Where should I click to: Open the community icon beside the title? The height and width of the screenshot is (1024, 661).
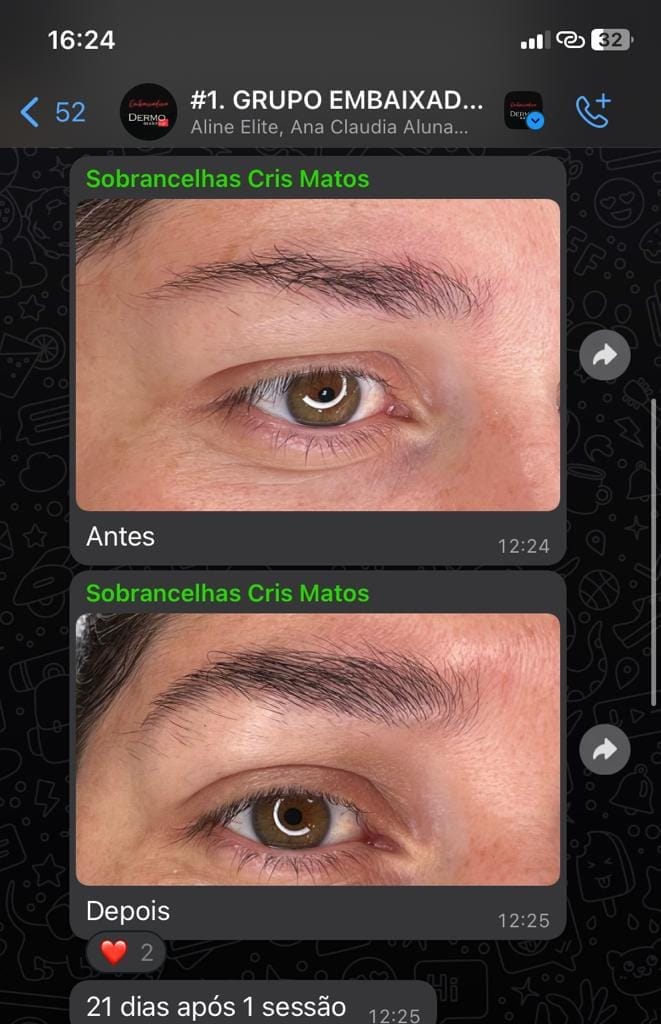pyautogui.click(x=523, y=111)
